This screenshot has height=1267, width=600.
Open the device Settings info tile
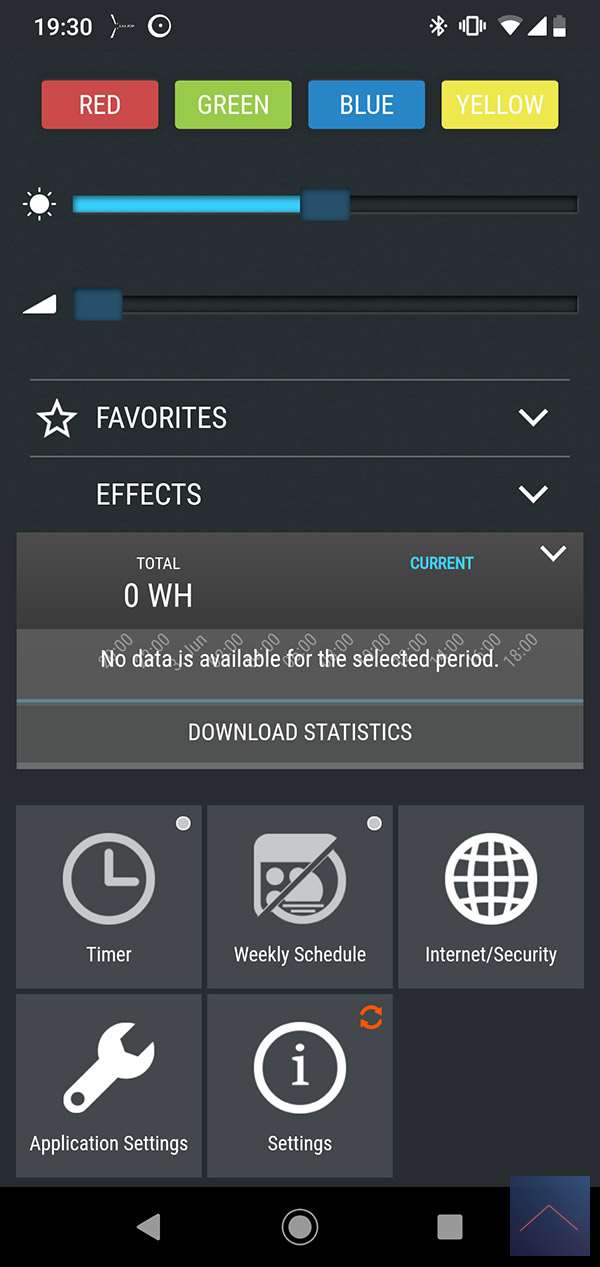point(300,1085)
